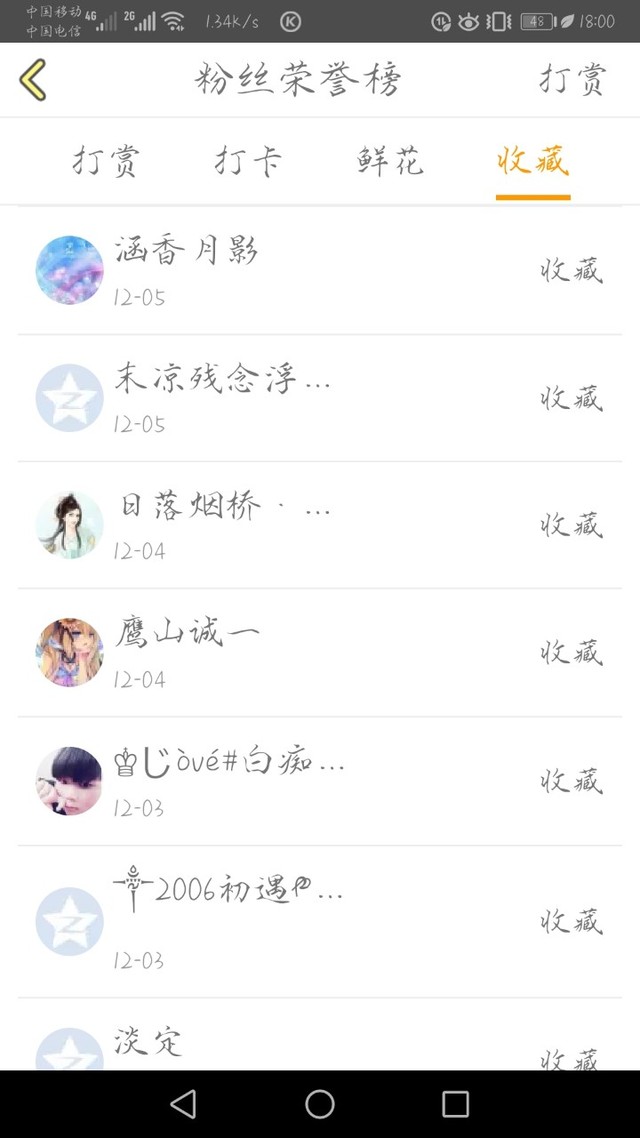Go back using the yellow arrow
Viewport: 640px width, 1138px height.
click(33, 80)
